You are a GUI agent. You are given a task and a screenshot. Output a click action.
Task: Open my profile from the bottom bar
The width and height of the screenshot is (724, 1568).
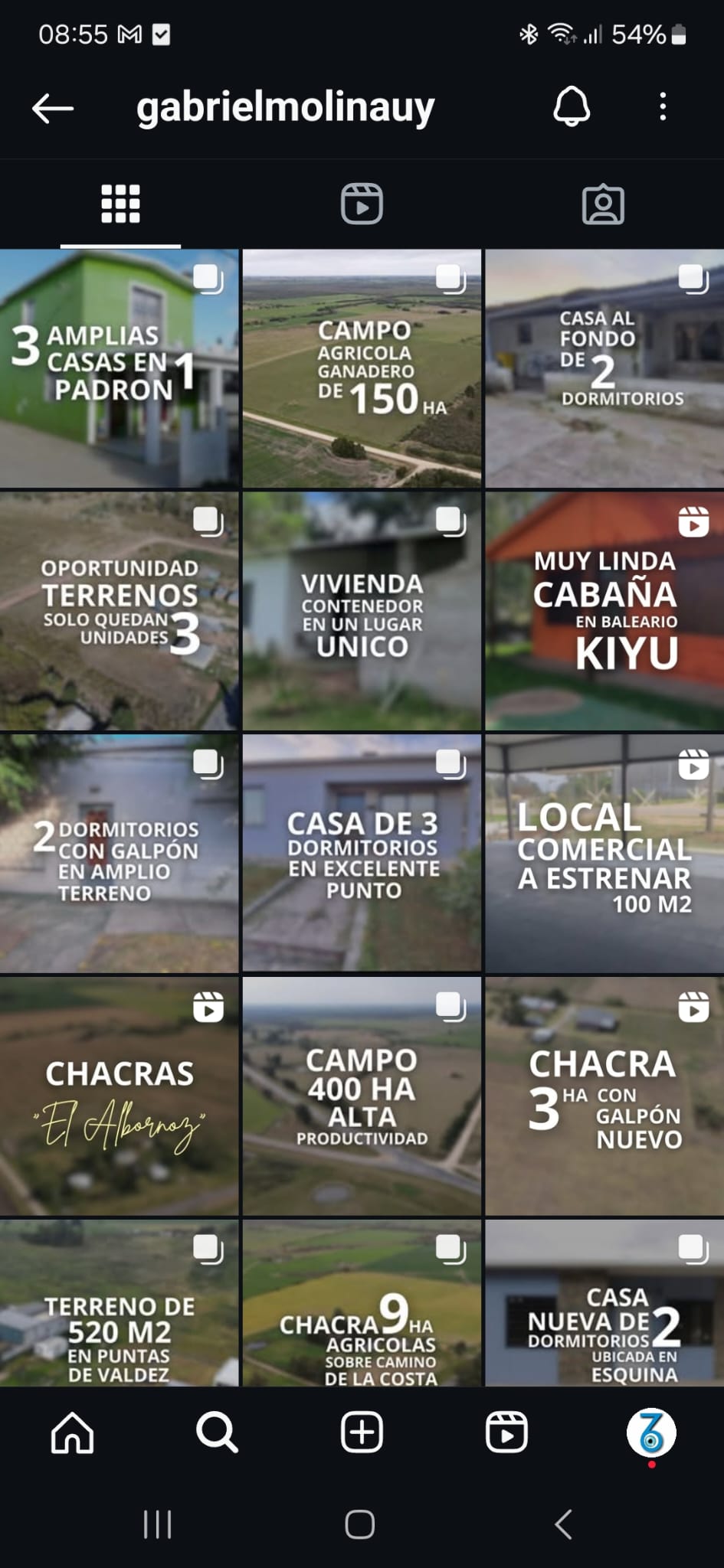(x=651, y=1432)
